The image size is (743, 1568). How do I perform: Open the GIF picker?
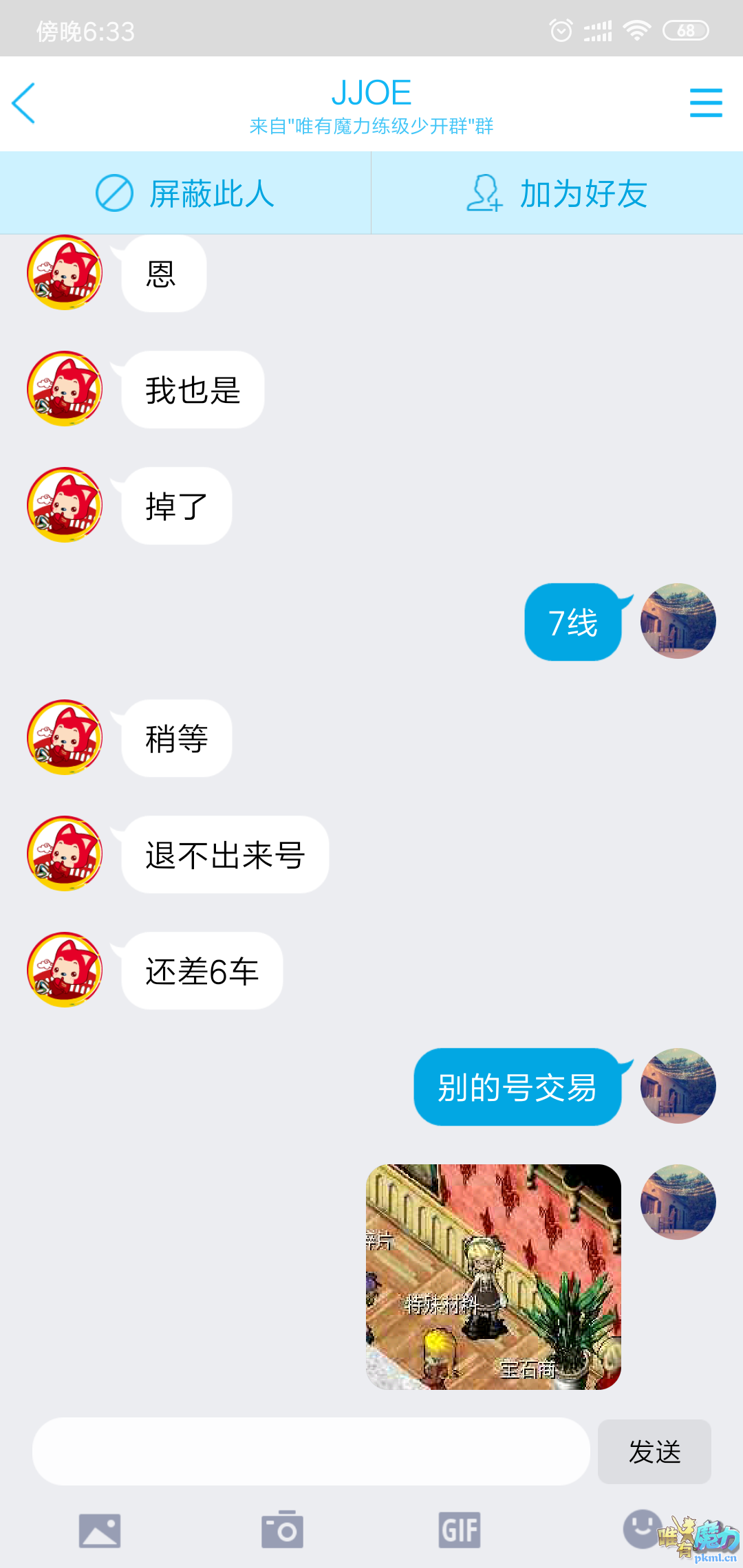coord(460,1530)
